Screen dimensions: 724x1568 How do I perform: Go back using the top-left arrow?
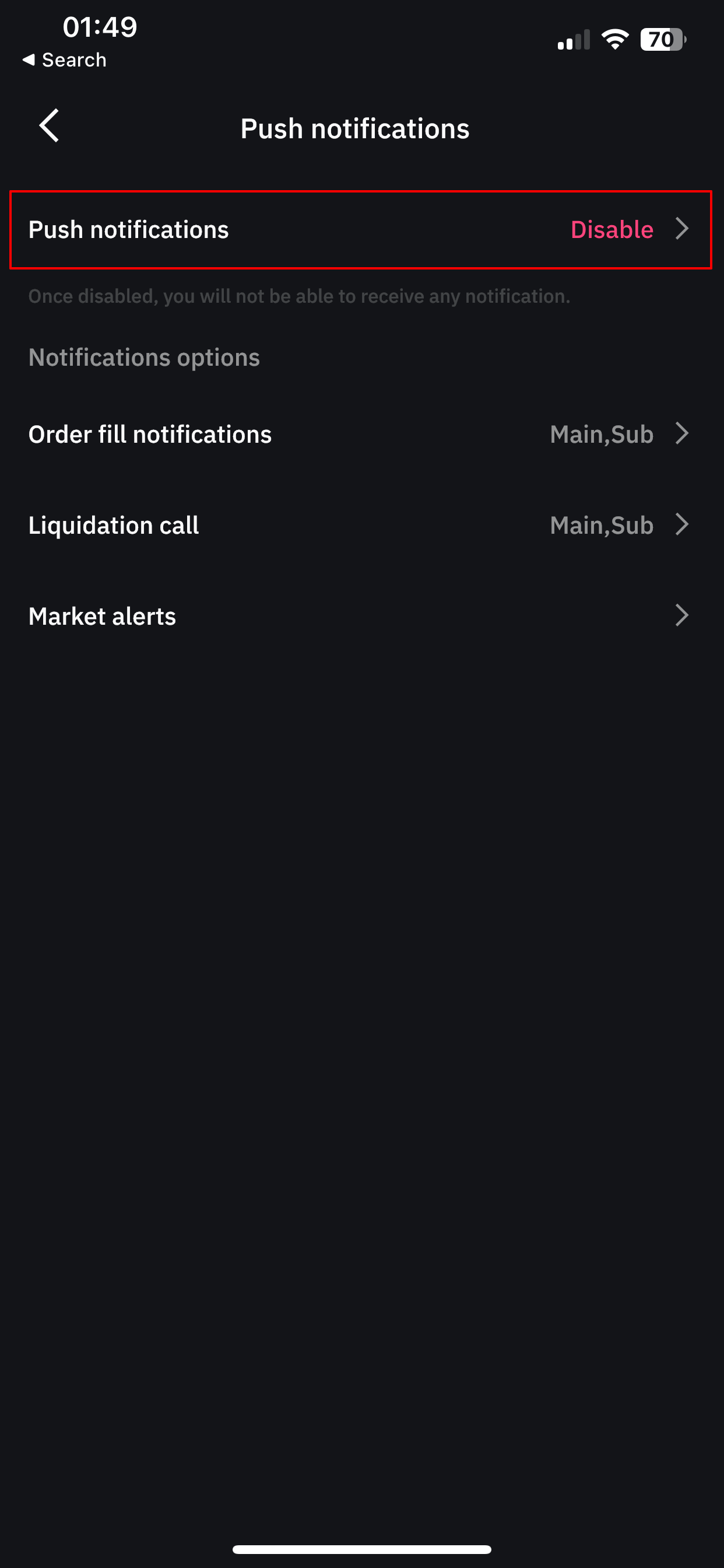tap(50, 127)
